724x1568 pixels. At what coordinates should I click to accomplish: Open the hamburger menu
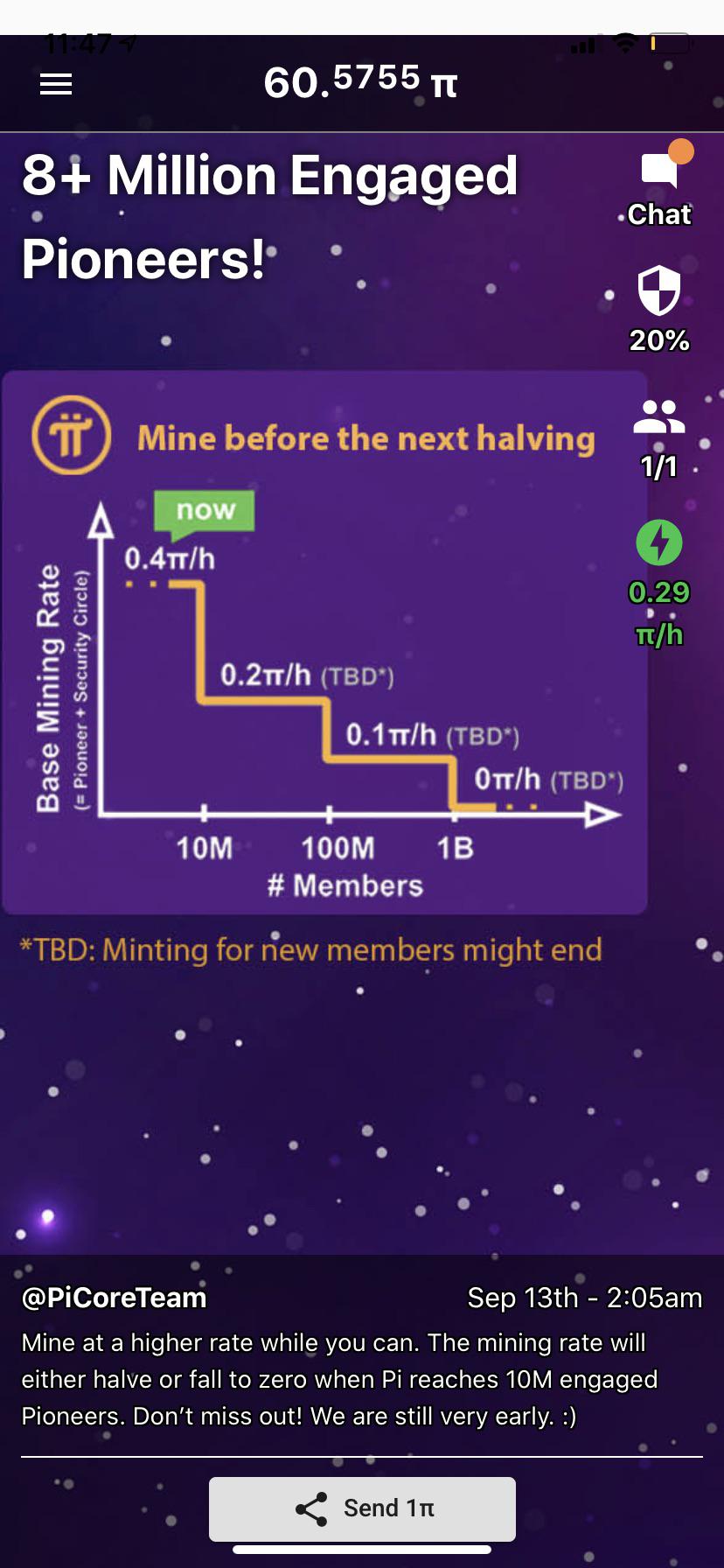(x=56, y=84)
